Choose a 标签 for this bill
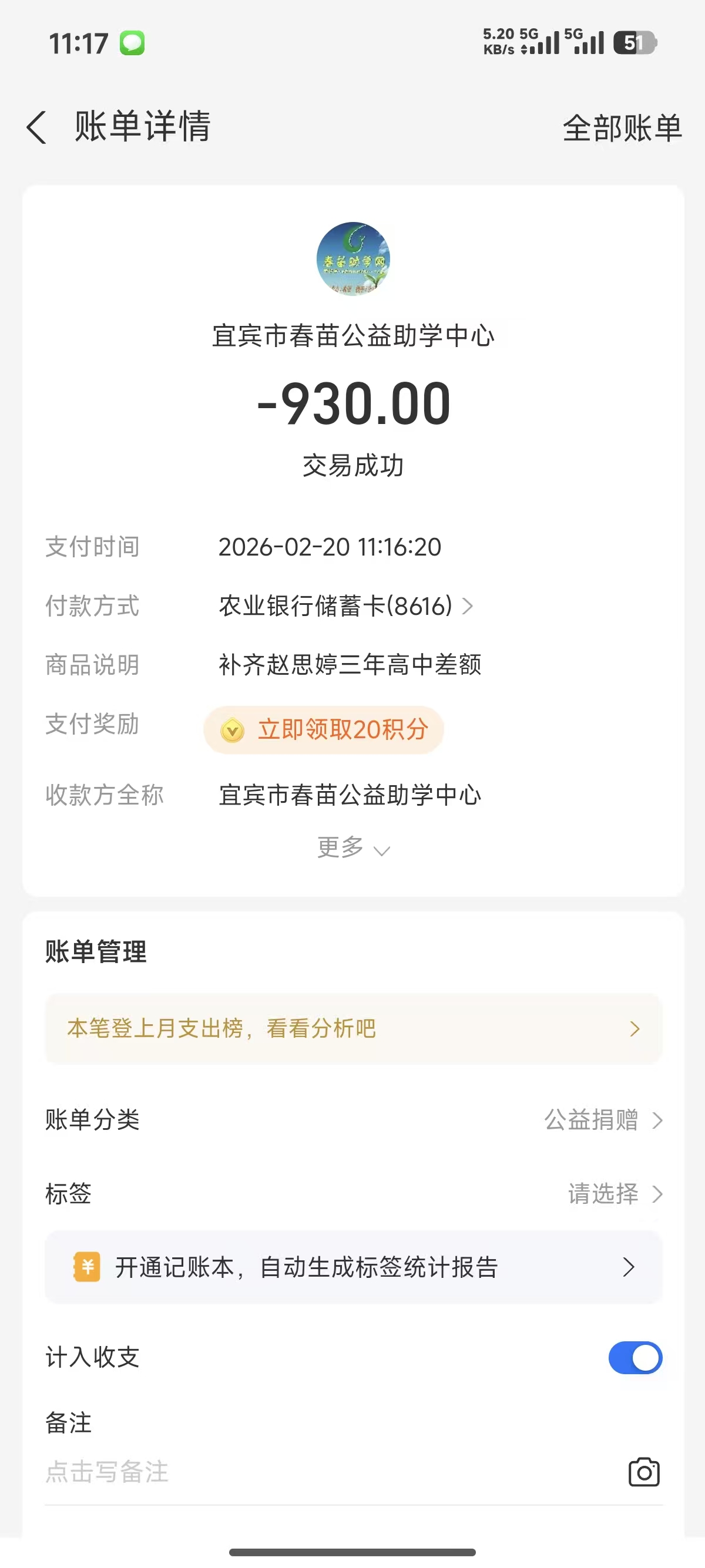705x1568 pixels. pyautogui.click(x=614, y=1194)
